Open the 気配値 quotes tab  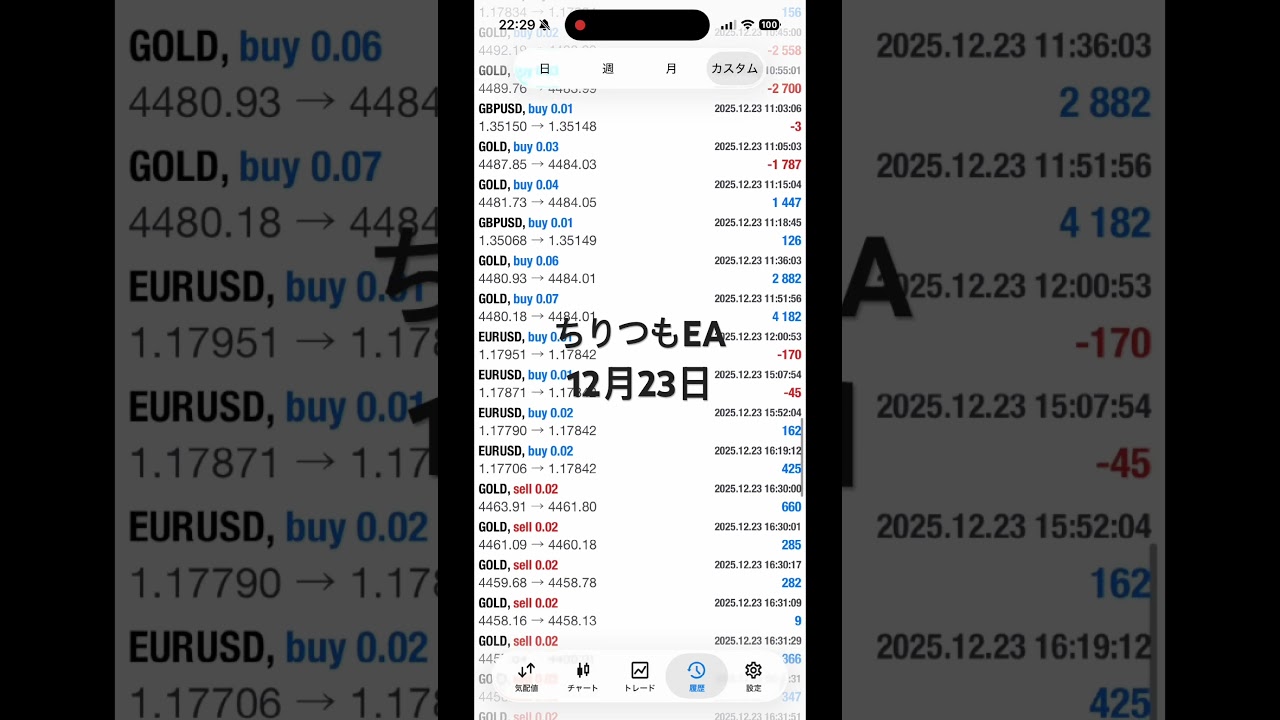coord(526,677)
